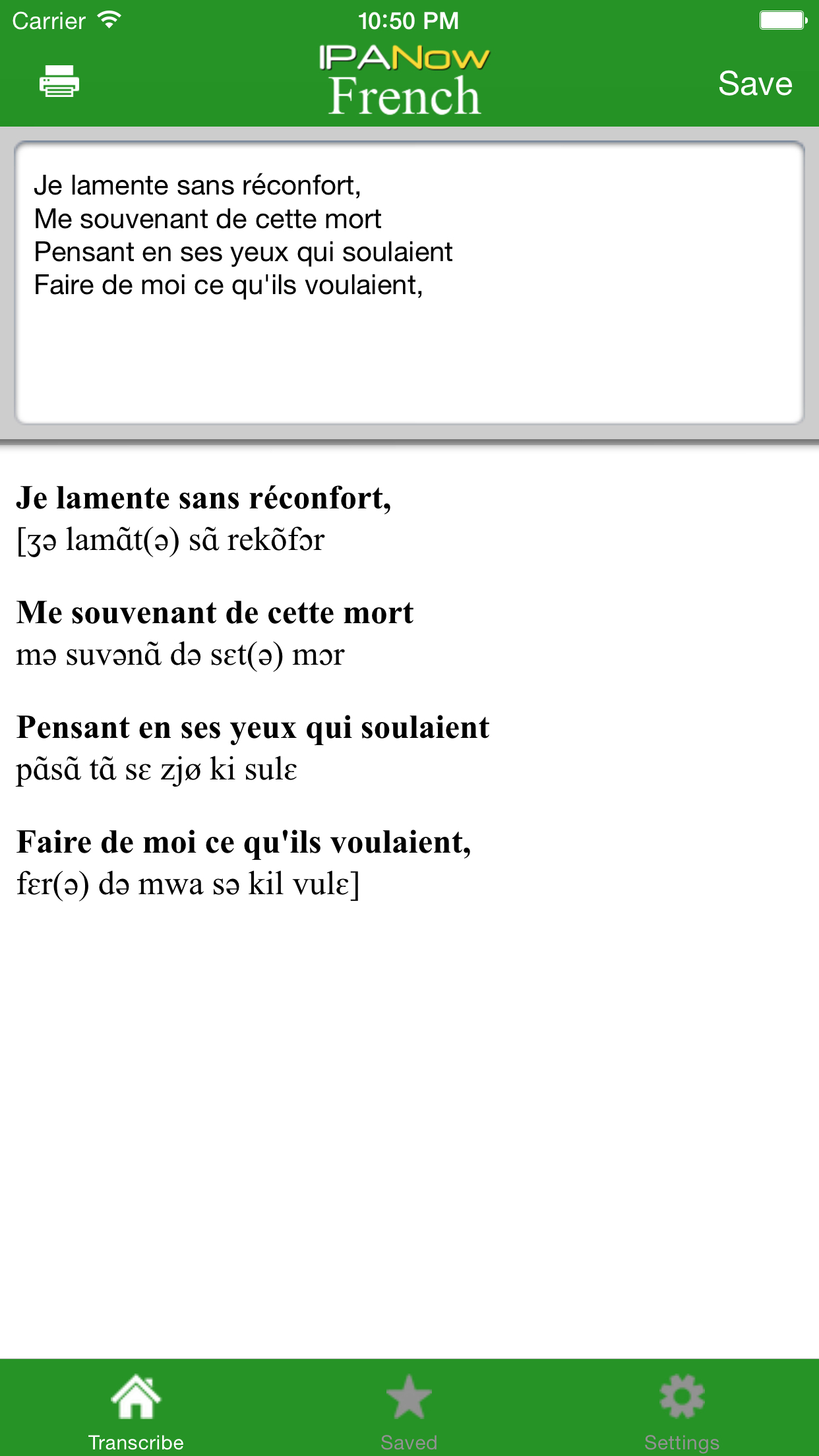Click the IPA transcription under 'Me souvenant'
Screen dimensions: 819x1456
tap(181, 655)
